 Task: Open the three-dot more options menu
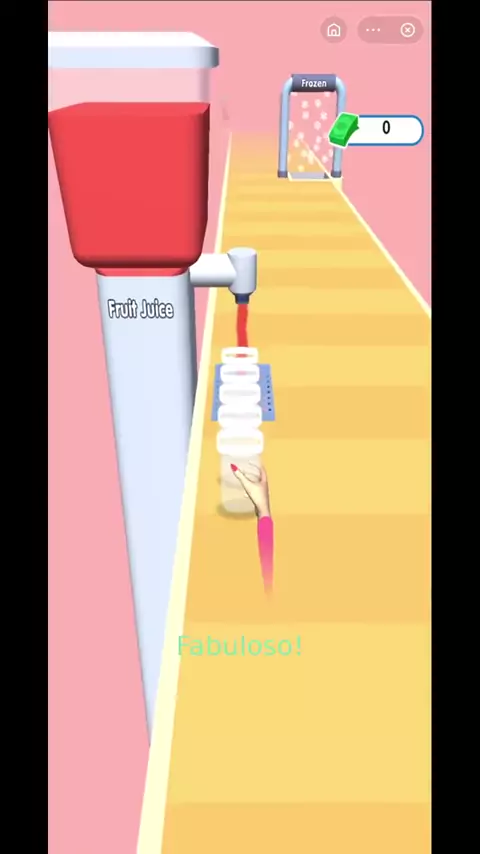pos(373,30)
